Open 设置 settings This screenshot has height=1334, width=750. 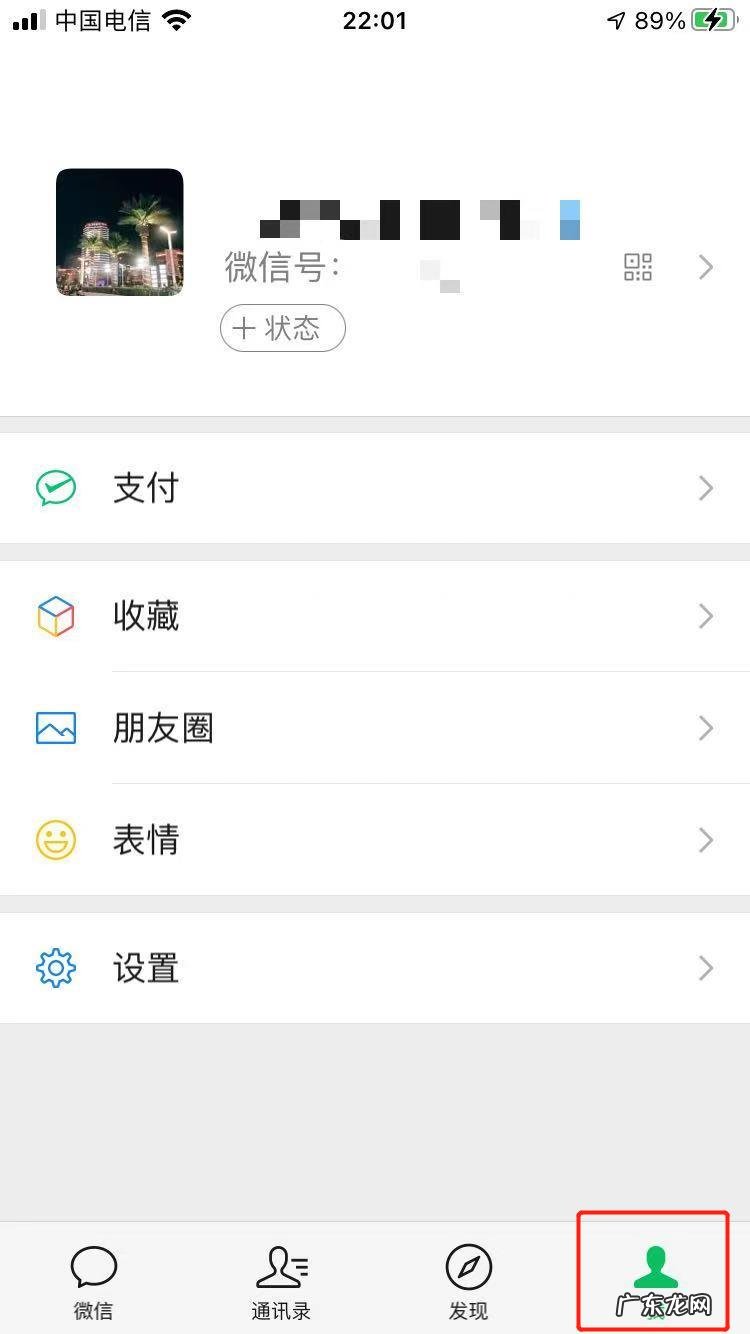pos(375,968)
